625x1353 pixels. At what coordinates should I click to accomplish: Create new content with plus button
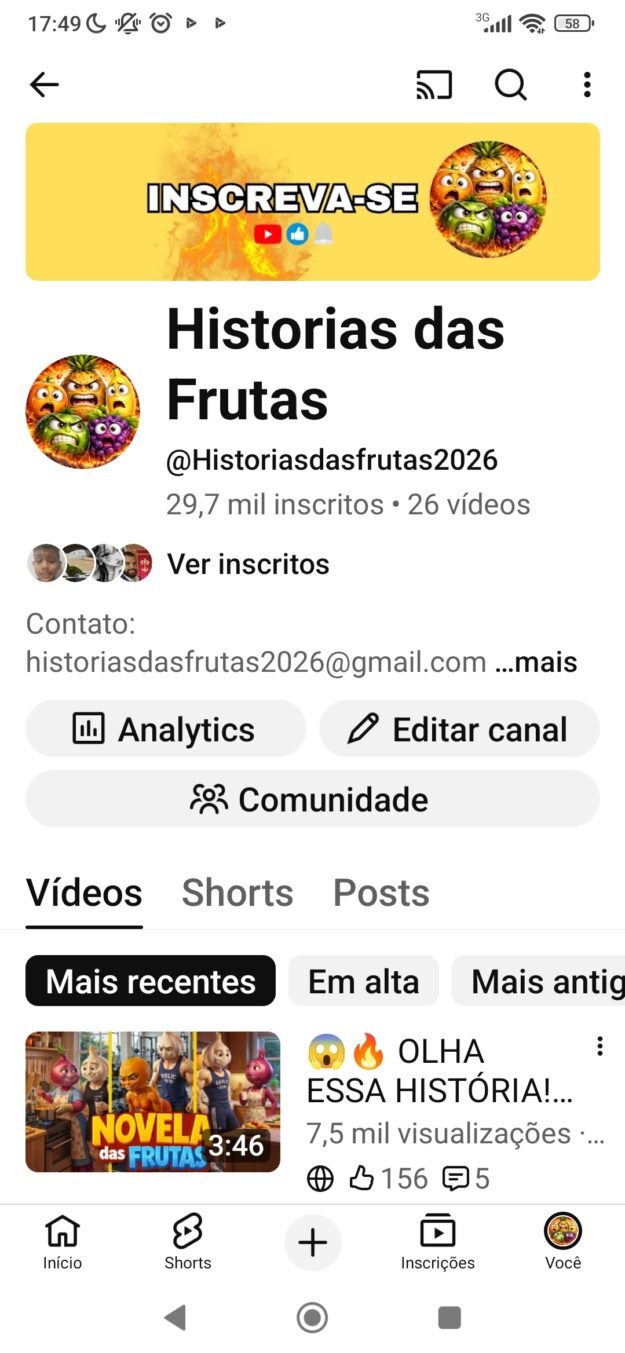pyautogui.click(x=313, y=1243)
